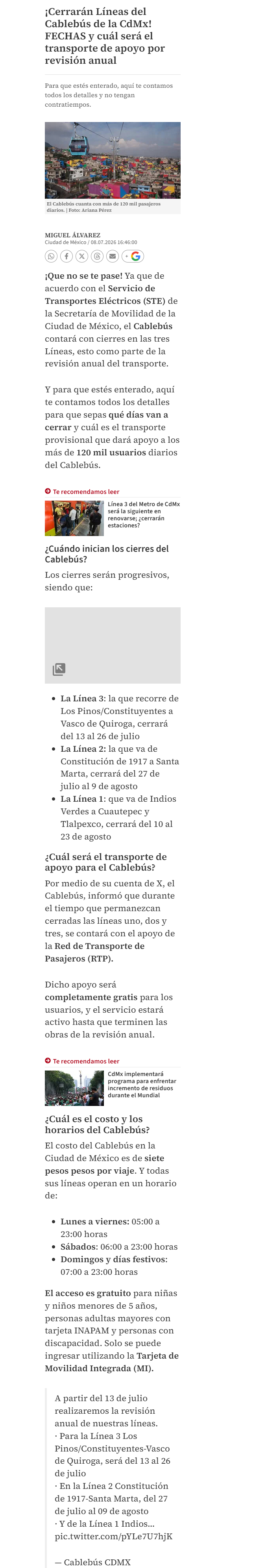Viewport: 268px width, 1568px height.
Task: Share the article on Threads
Action: click(98, 256)
